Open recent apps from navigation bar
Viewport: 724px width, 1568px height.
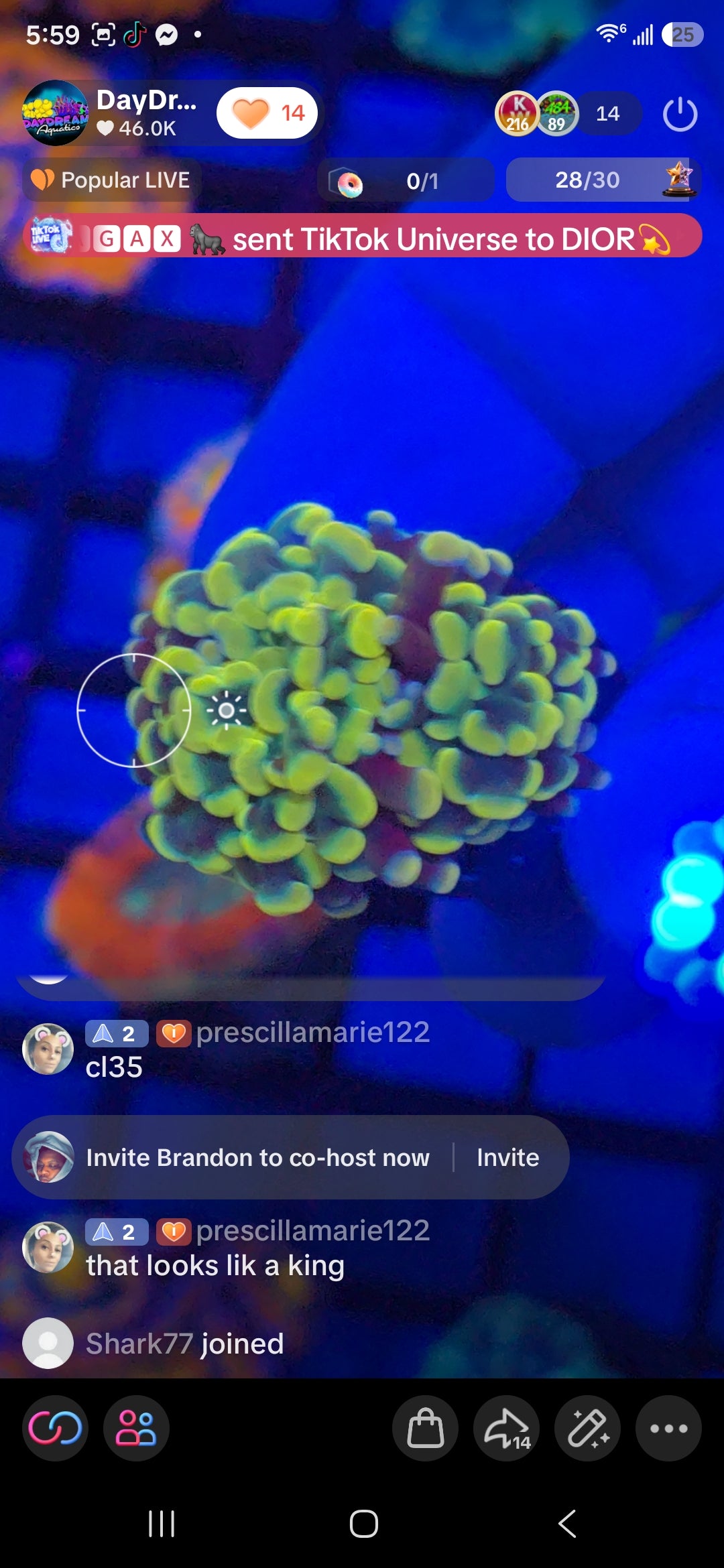coord(162,1523)
